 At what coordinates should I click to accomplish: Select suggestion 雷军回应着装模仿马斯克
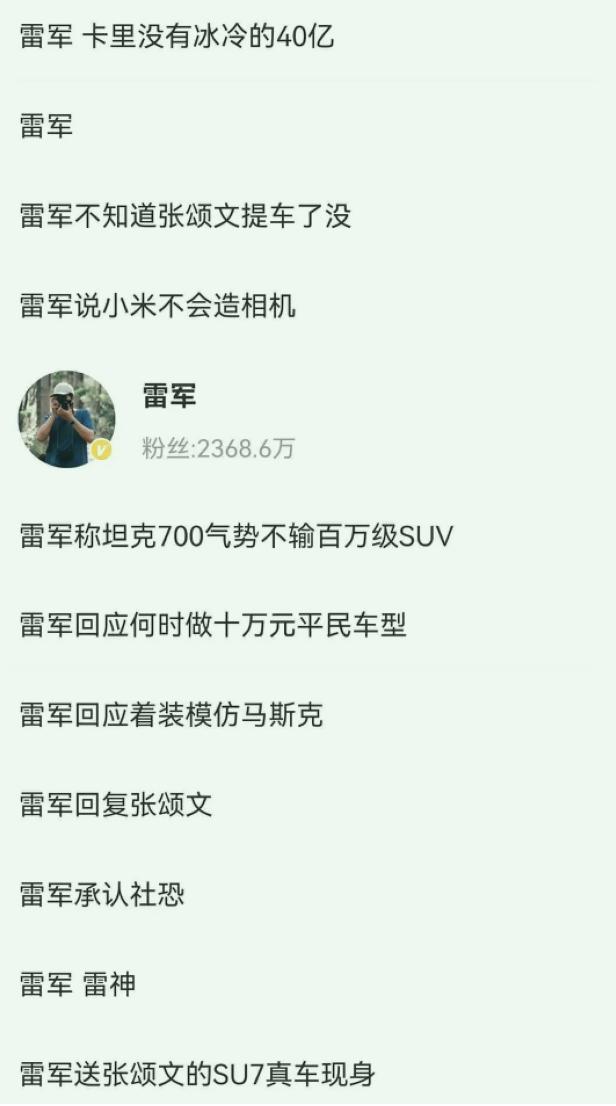tap(171, 715)
